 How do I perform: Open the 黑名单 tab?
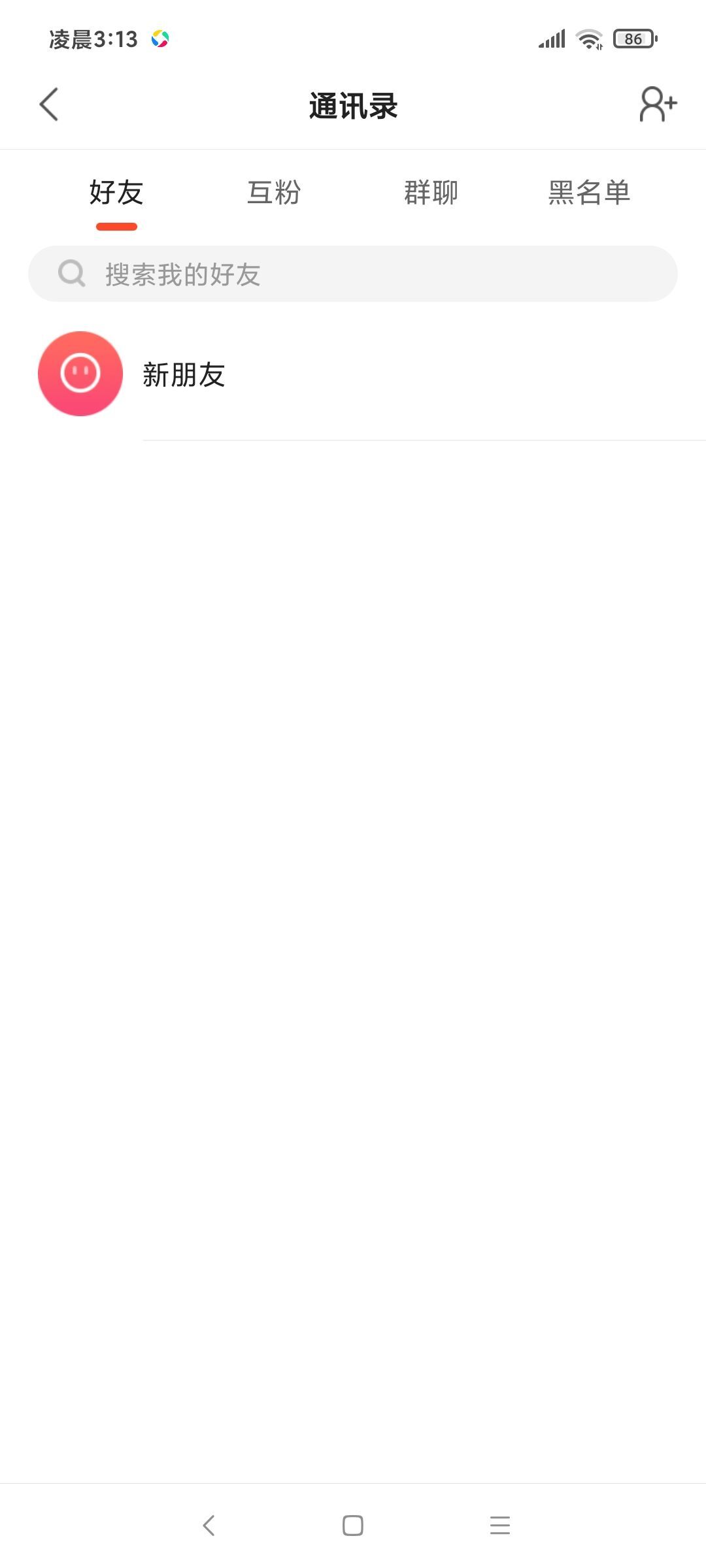click(x=589, y=193)
